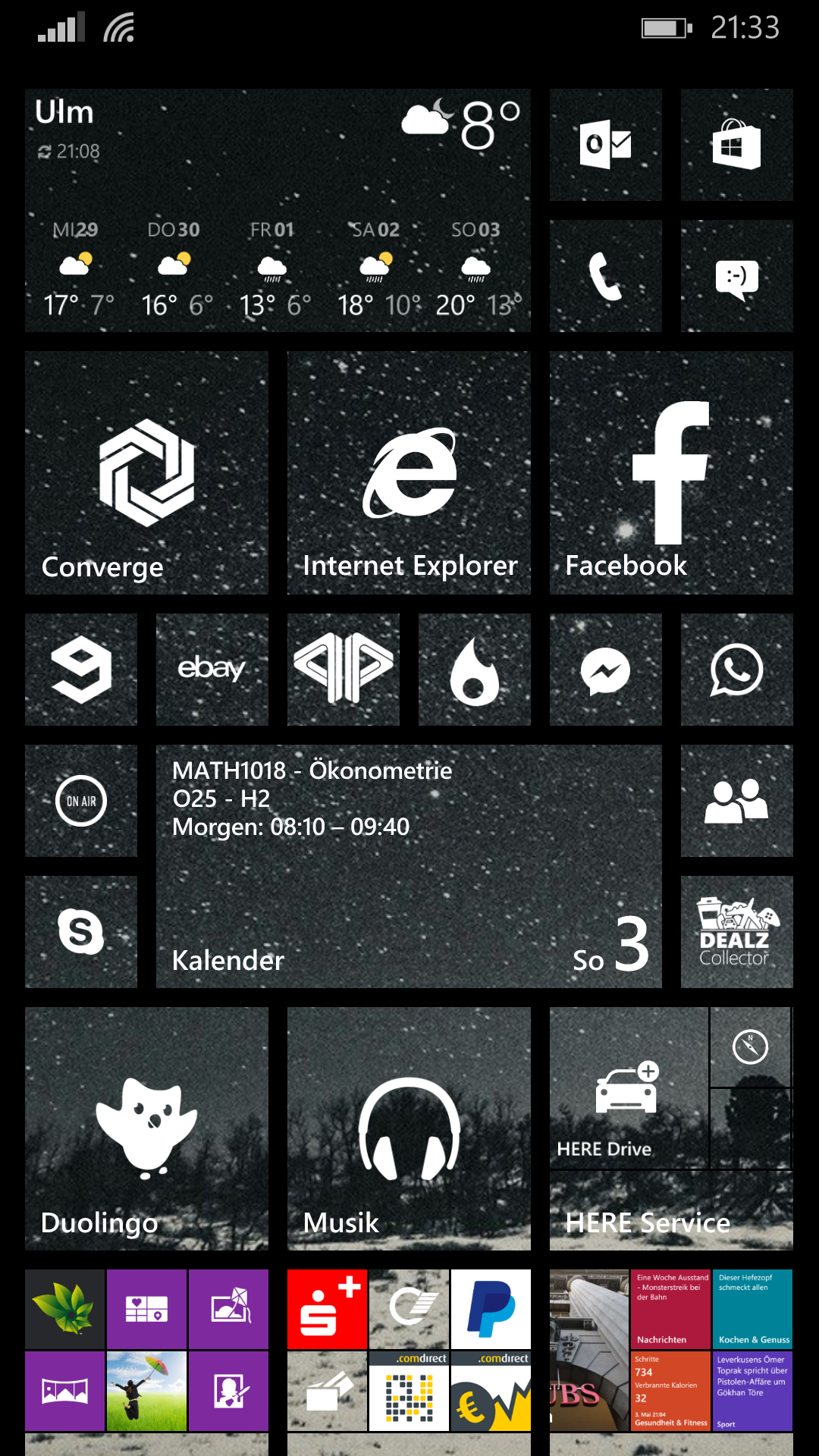819x1456 pixels.
Task: Open DEALZ Collector
Action: tap(736, 932)
